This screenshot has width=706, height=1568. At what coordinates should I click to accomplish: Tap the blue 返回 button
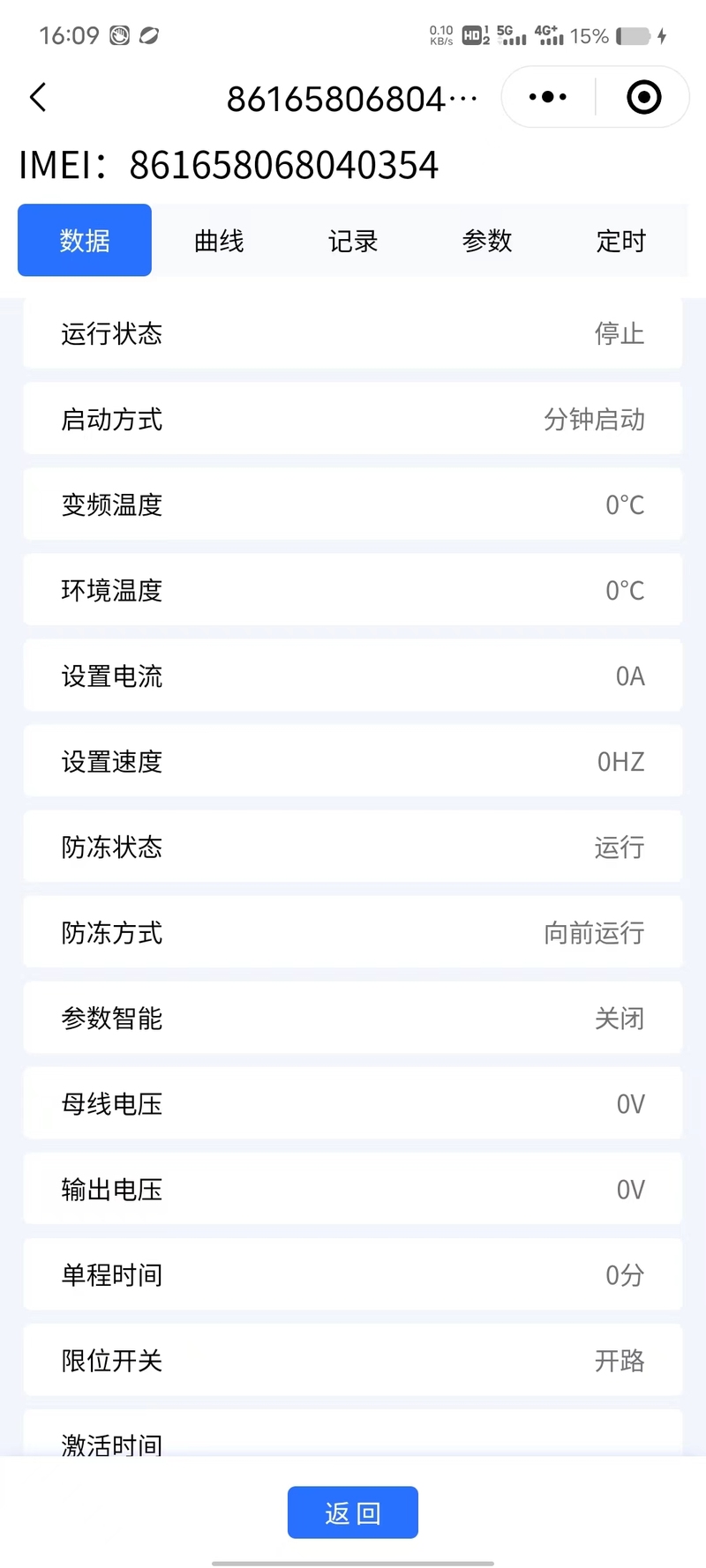353,1512
